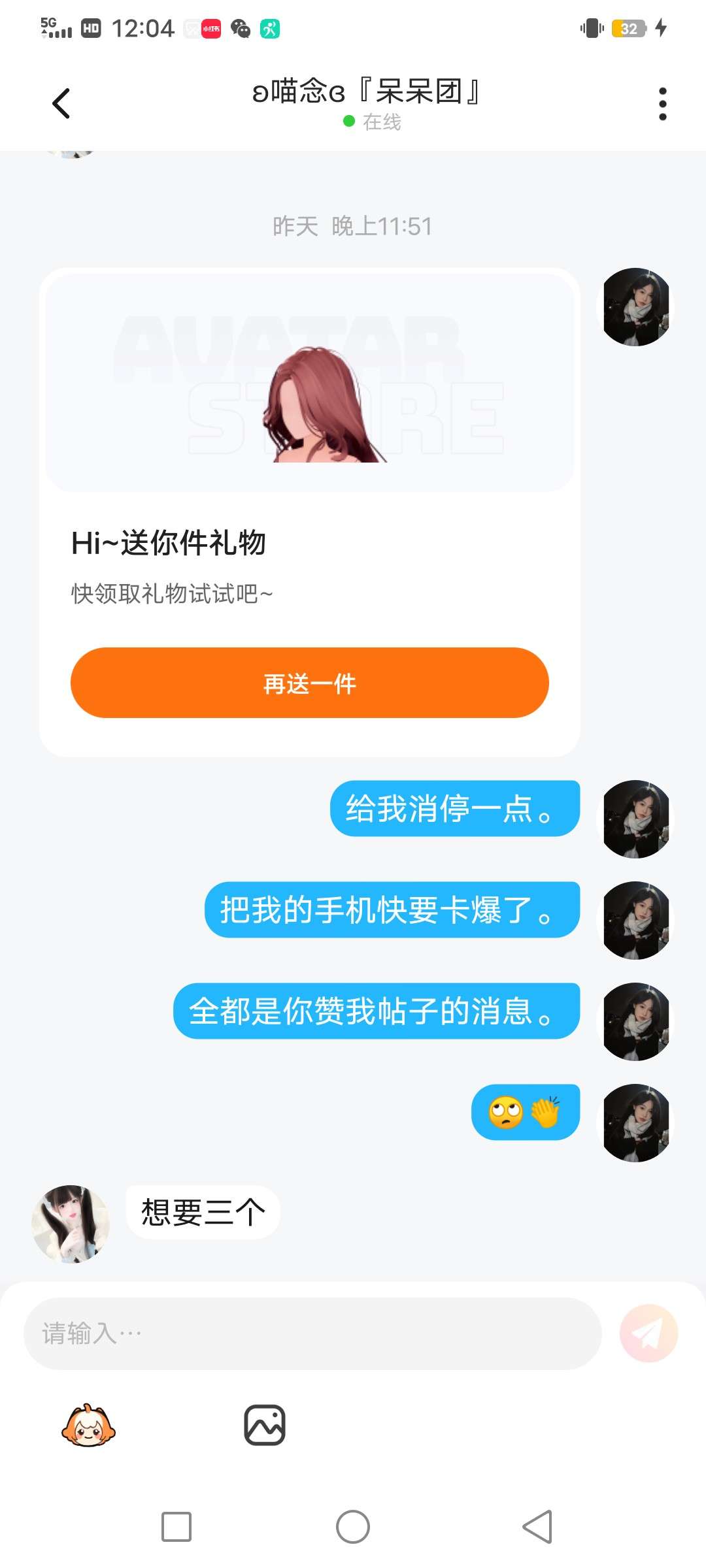Attach a picture from the gallery
The image size is (706, 1568).
tap(264, 1425)
